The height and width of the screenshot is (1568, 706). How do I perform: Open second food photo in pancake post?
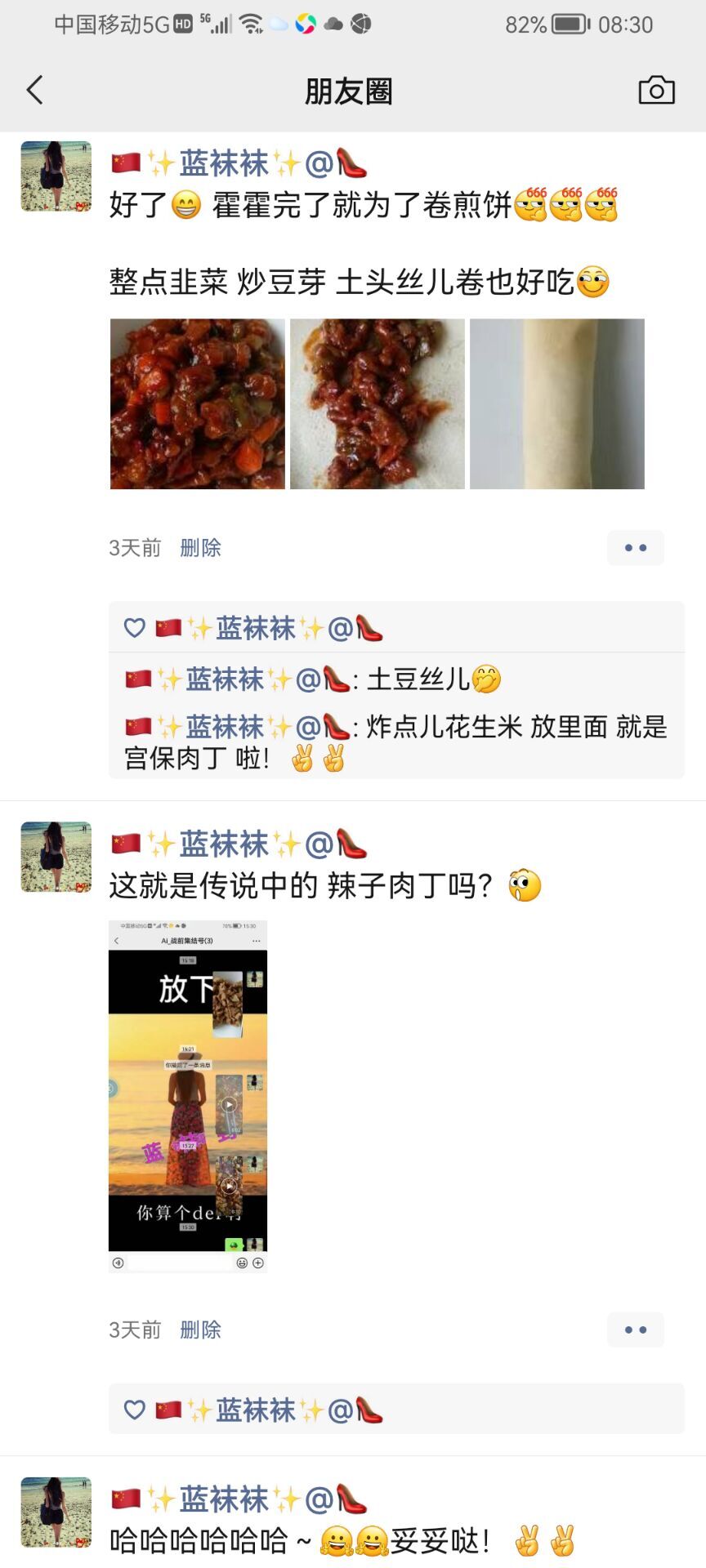pos(377,403)
